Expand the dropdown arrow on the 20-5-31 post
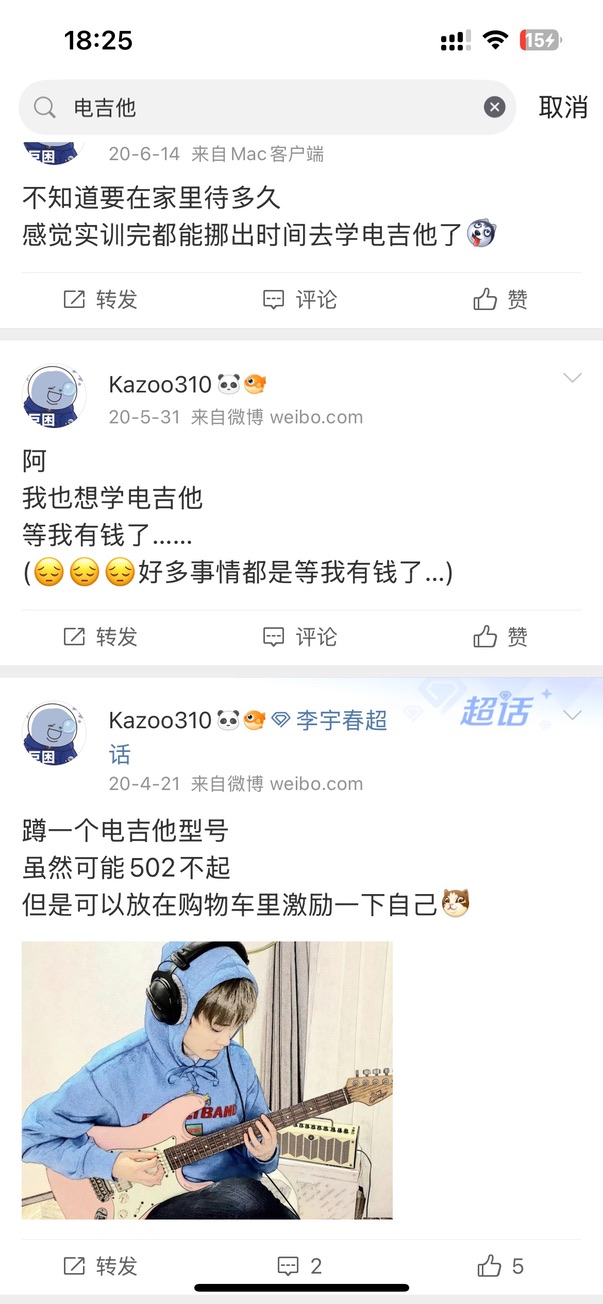The width and height of the screenshot is (603, 1304). point(572,378)
